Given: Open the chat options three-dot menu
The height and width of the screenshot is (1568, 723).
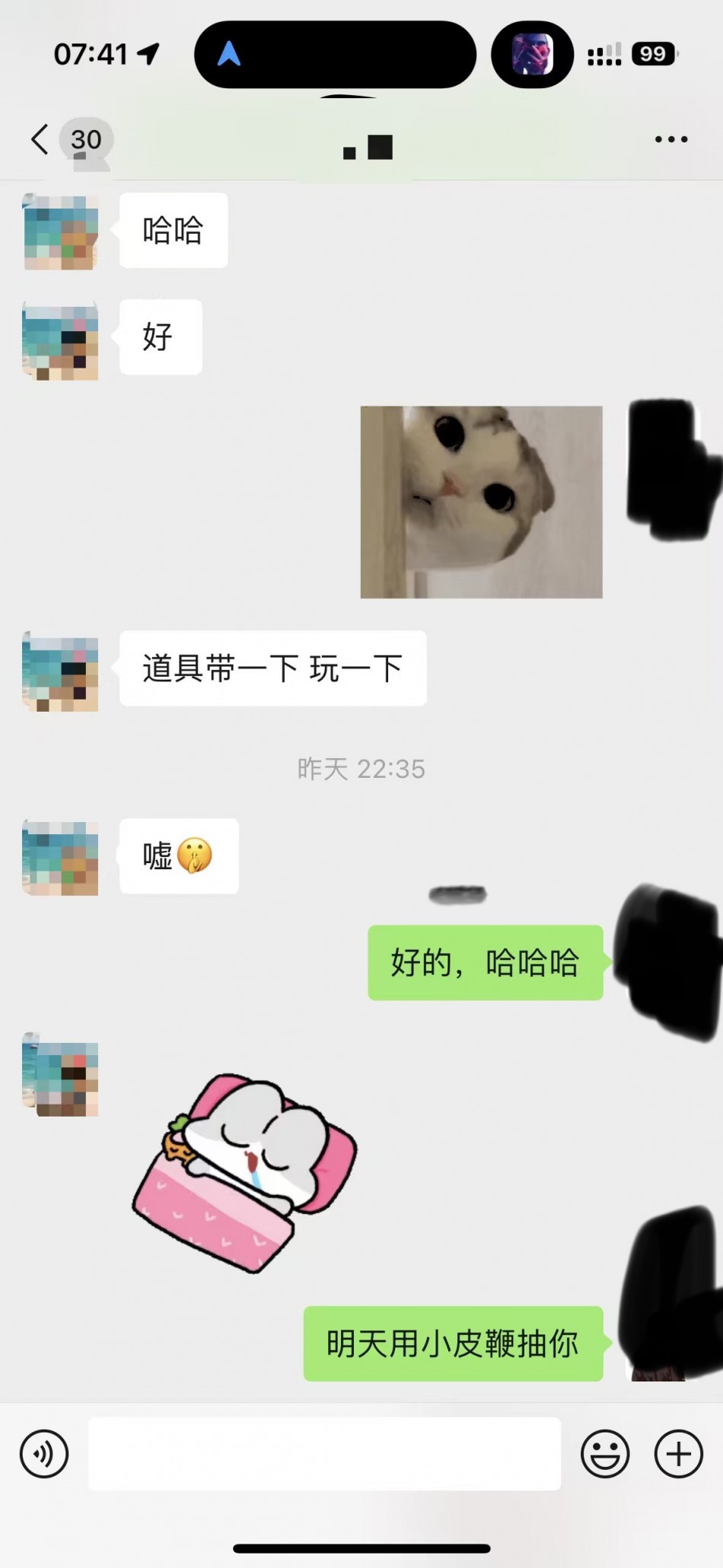Looking at the screenshot, I should 670,139.
